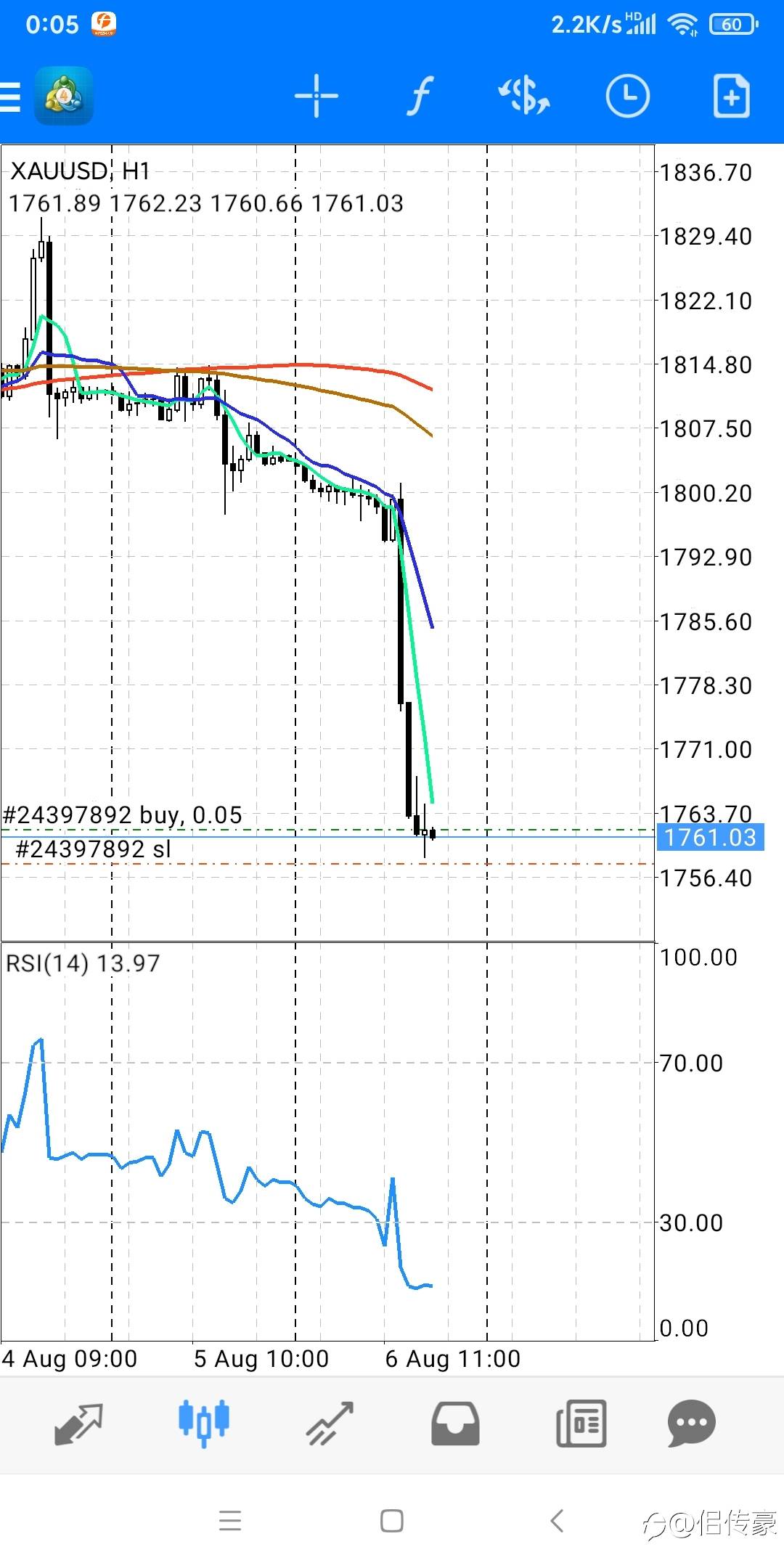Tap the system home button
This screenshot has width=784, height=1568.
(392, 1520)
